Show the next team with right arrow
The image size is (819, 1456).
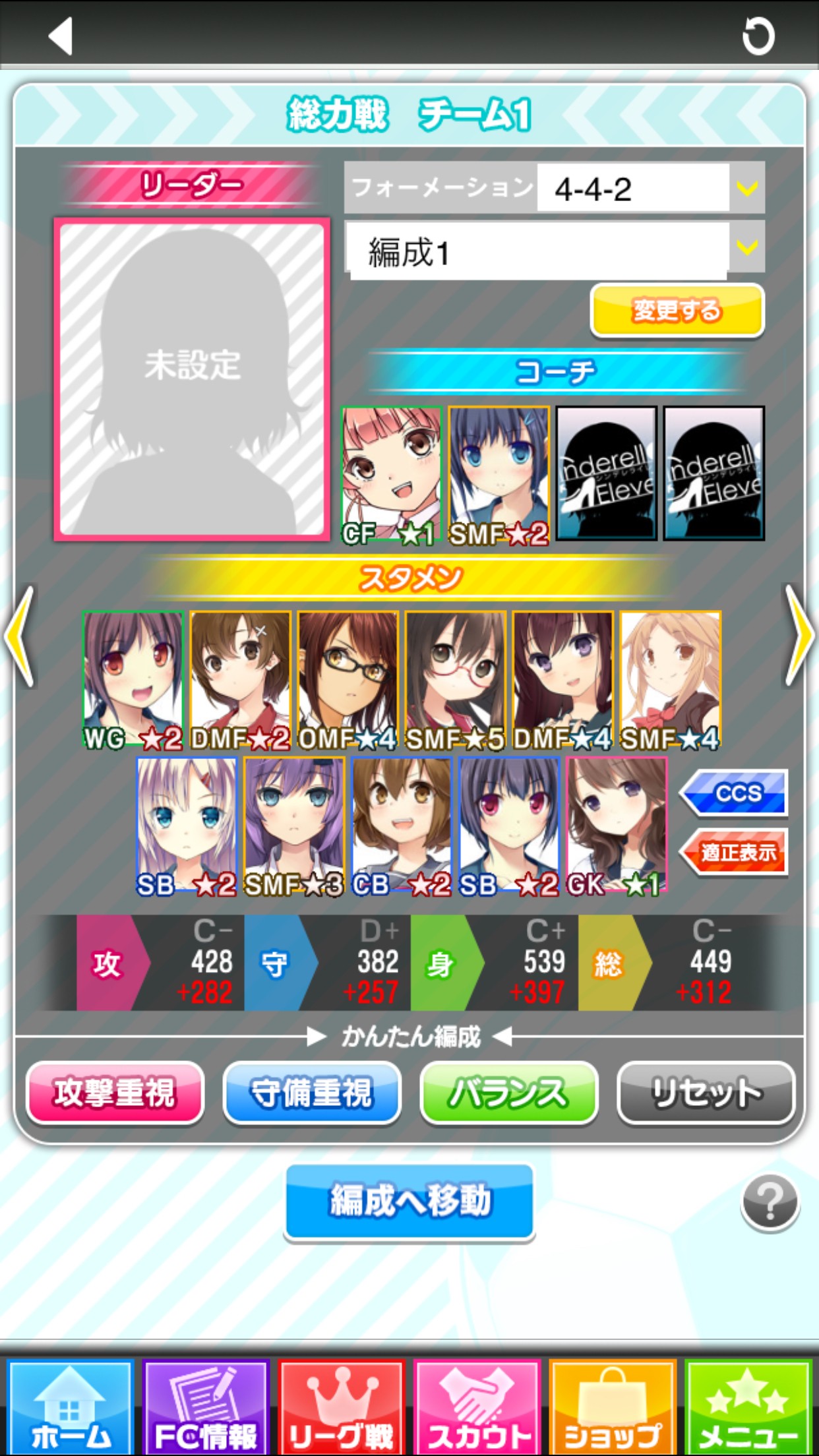point(799,635)
